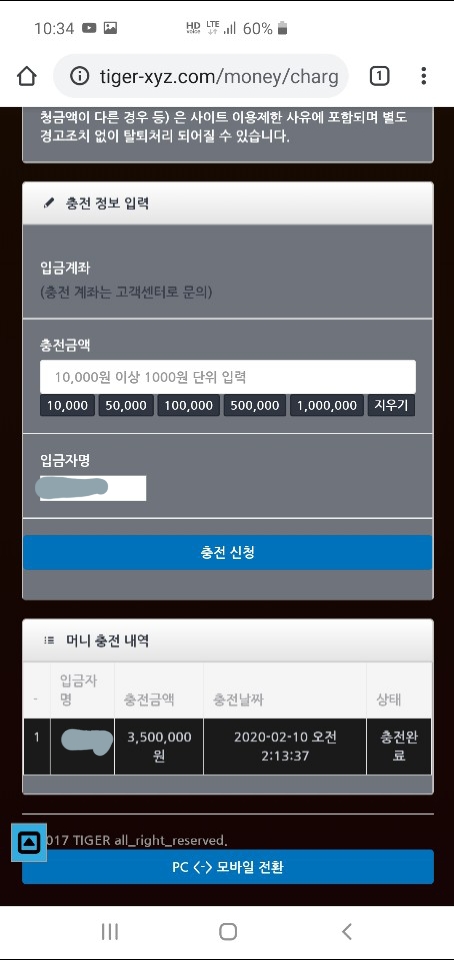Clear the amount with 지우기
The height and width of the screenshot is (960, 454).
click(391, 405)
